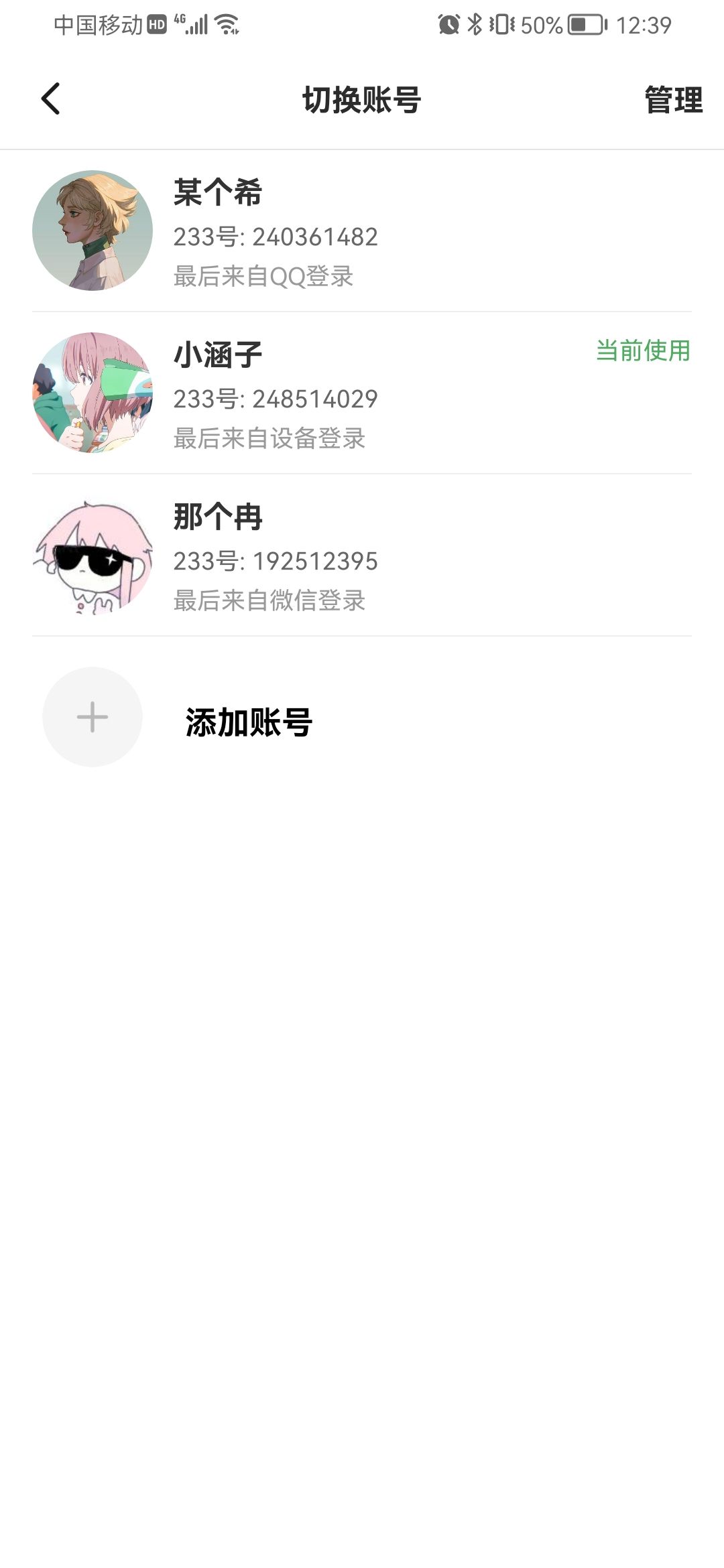Open 管理 to manage accounts
This screenshot has width=724, height=1568.
pyautogui.click(x=673, y=100)
